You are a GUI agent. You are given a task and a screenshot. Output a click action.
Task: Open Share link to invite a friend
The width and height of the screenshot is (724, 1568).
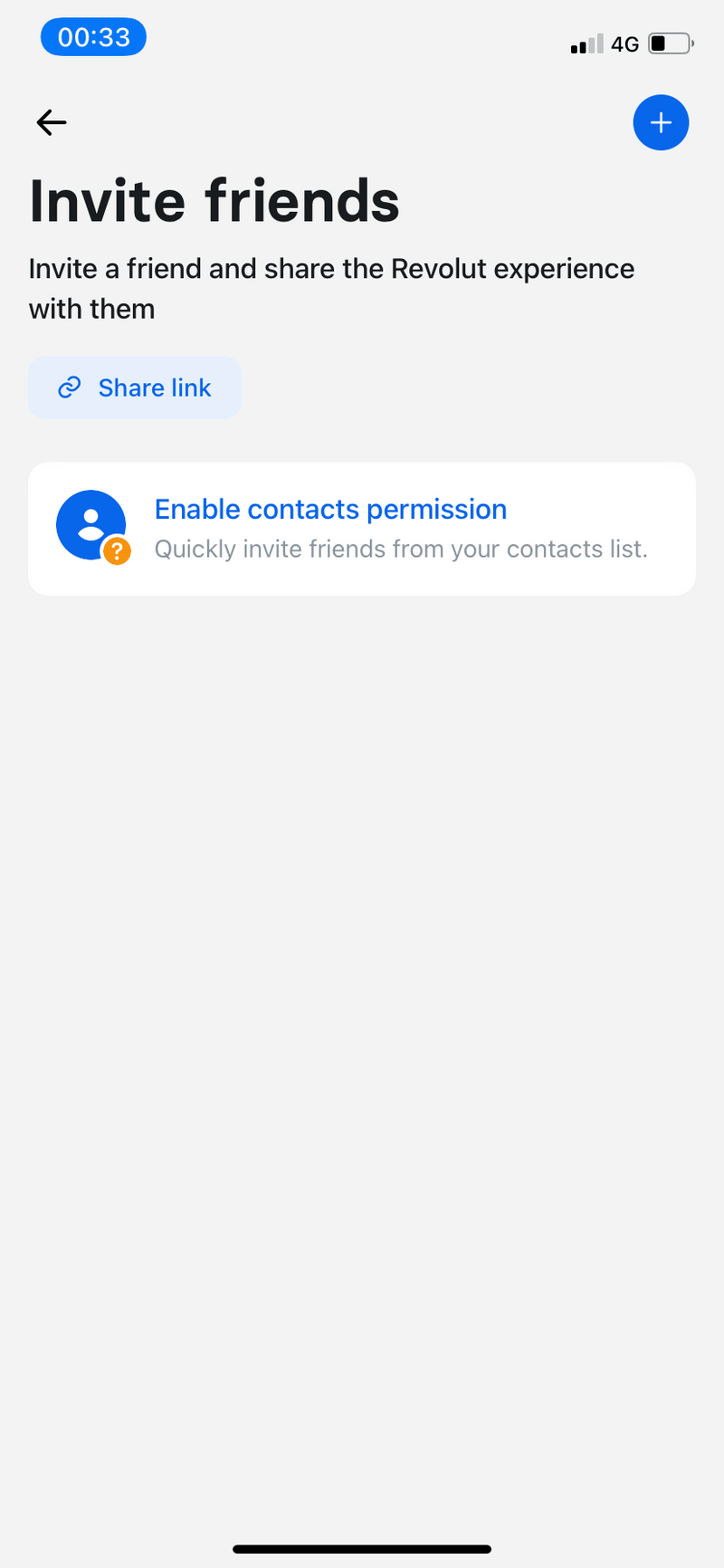(135, 387)
